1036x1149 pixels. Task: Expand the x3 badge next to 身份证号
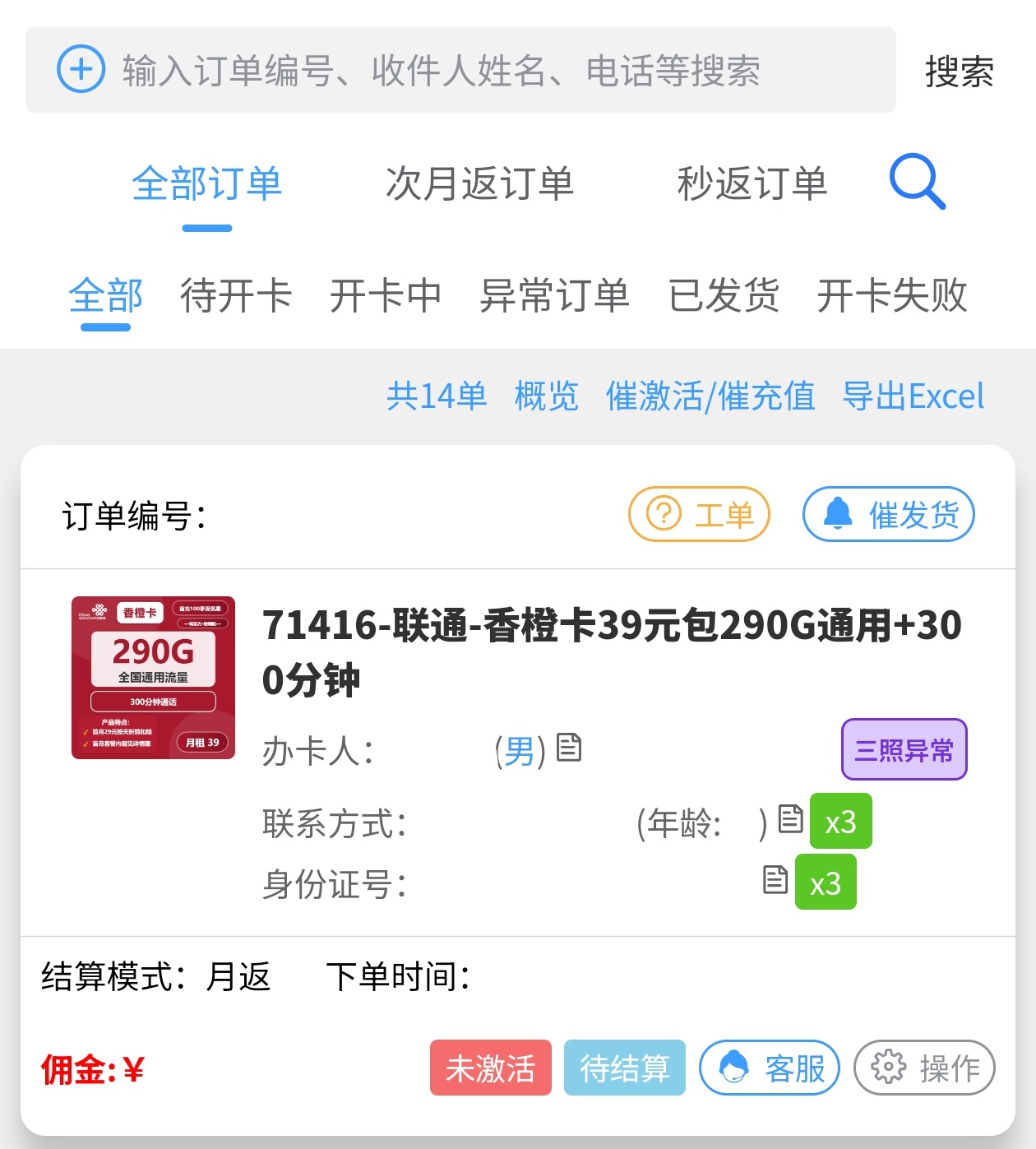click(x=826, y=881)
